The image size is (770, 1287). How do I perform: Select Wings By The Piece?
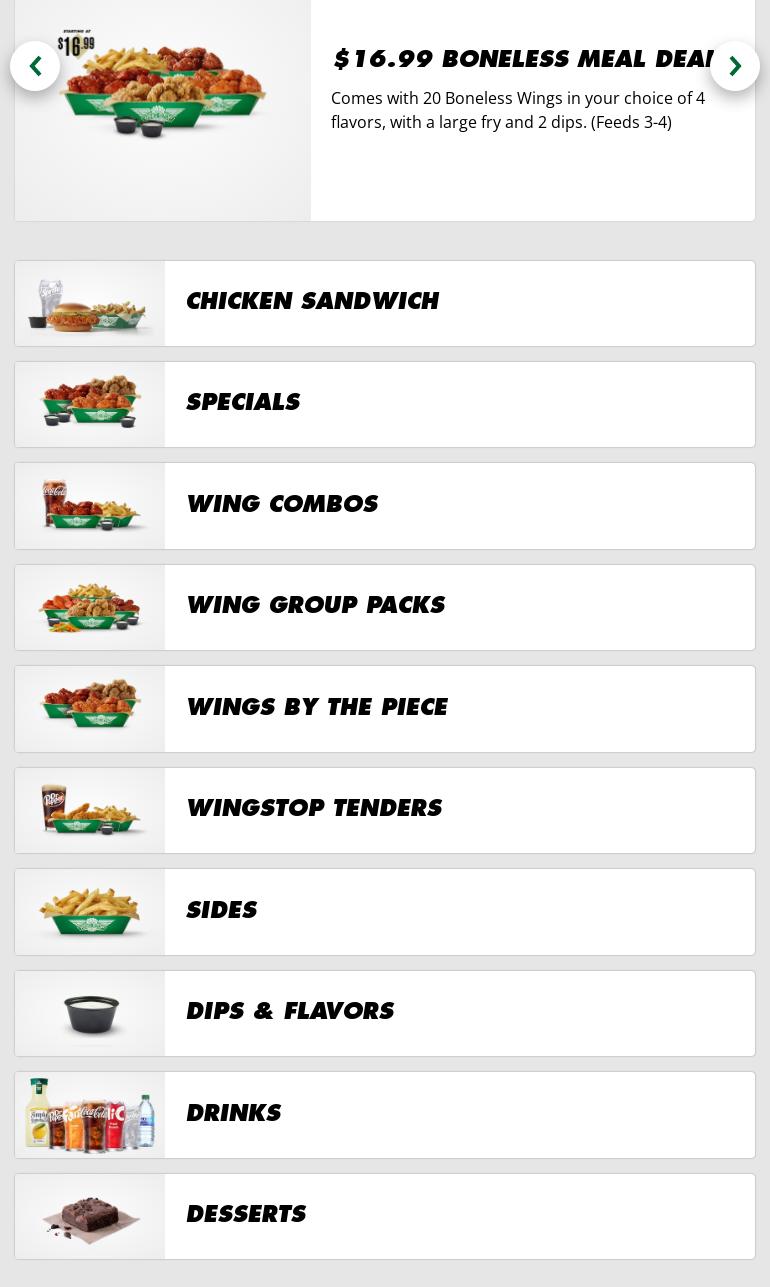click(385, 708)
